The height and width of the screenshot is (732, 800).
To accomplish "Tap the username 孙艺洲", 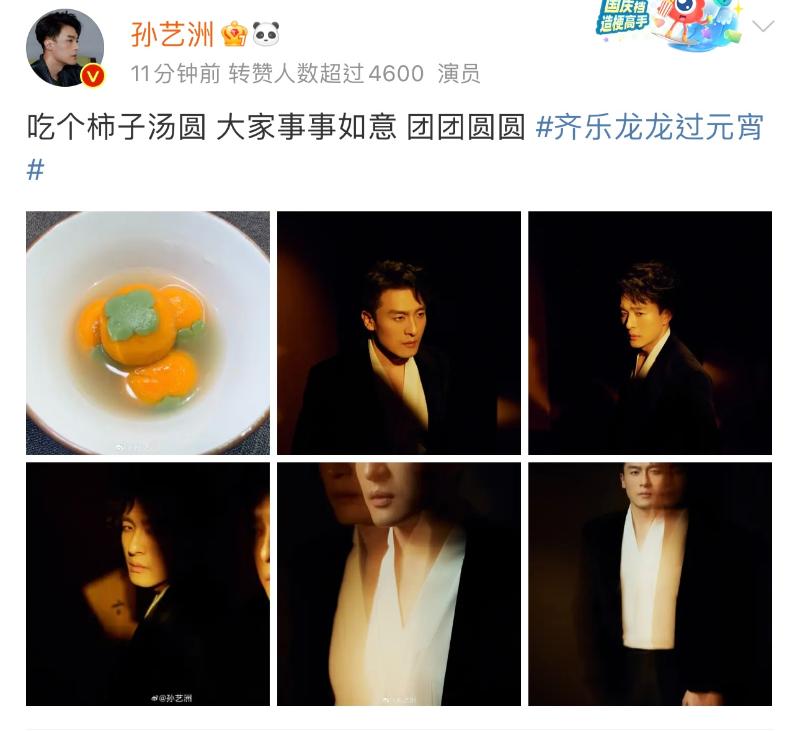I will (x=173, y=34).
